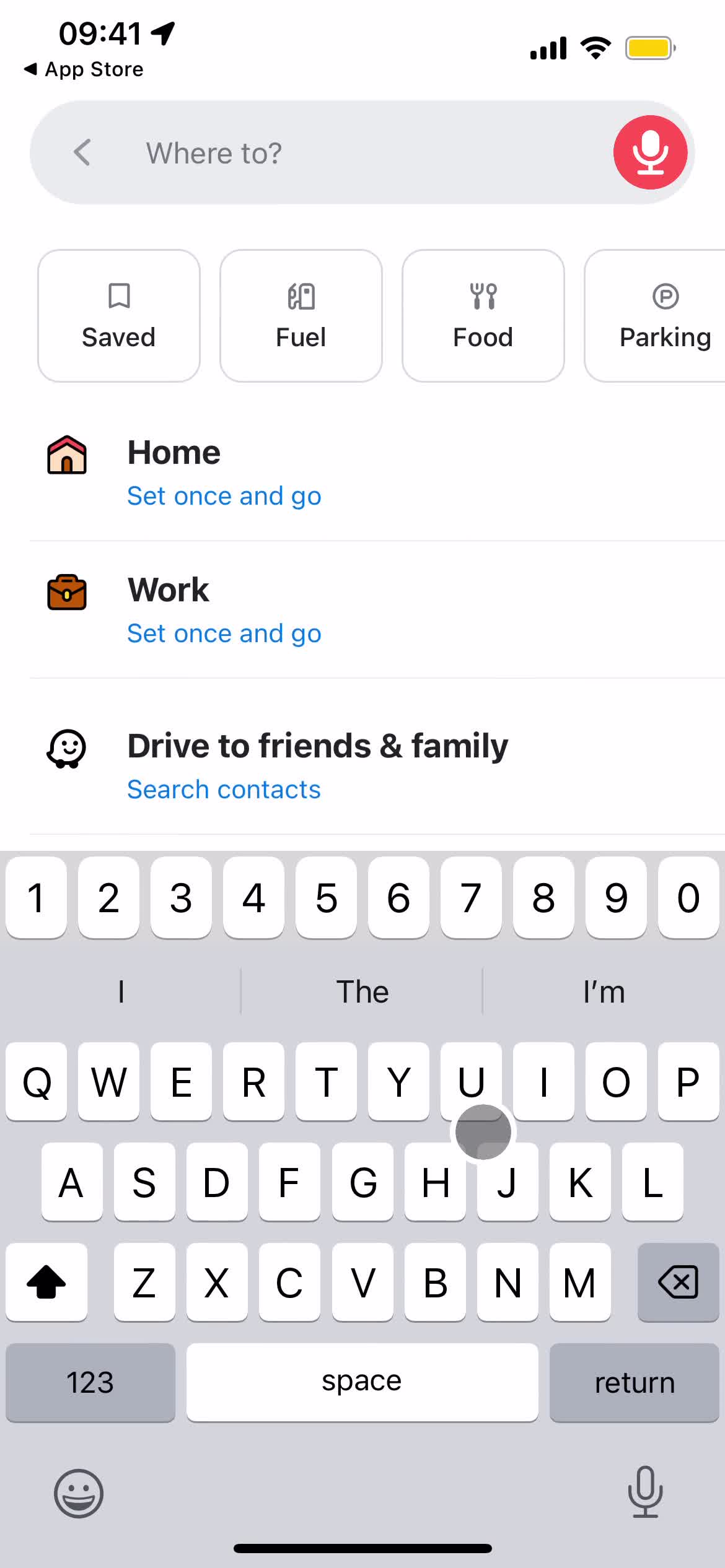725x1568 pixels.
Task: Search for Fuel stations
Action: [301, 316]
